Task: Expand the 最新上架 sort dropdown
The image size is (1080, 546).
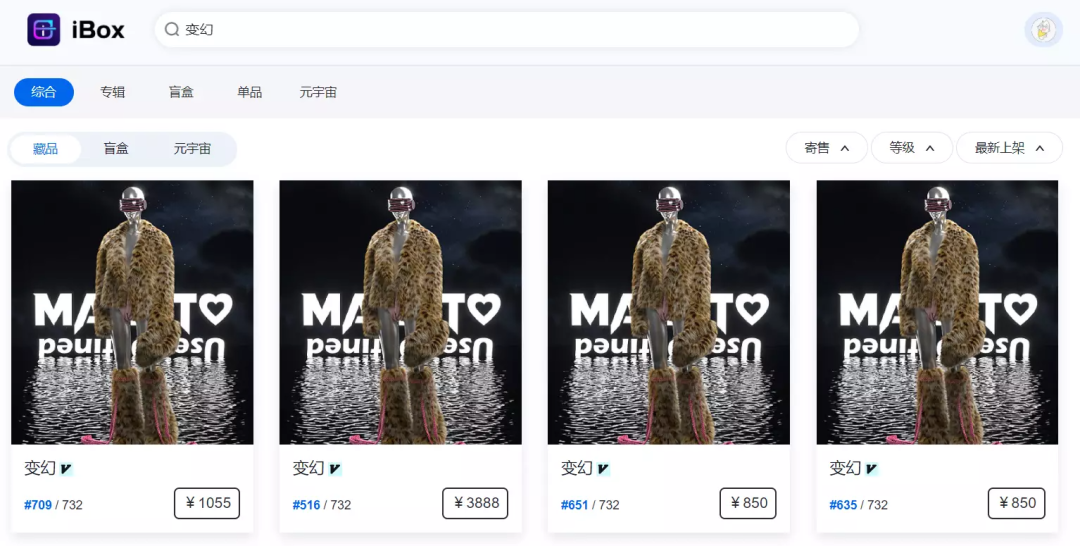Action: click(x=1008, y=148)
